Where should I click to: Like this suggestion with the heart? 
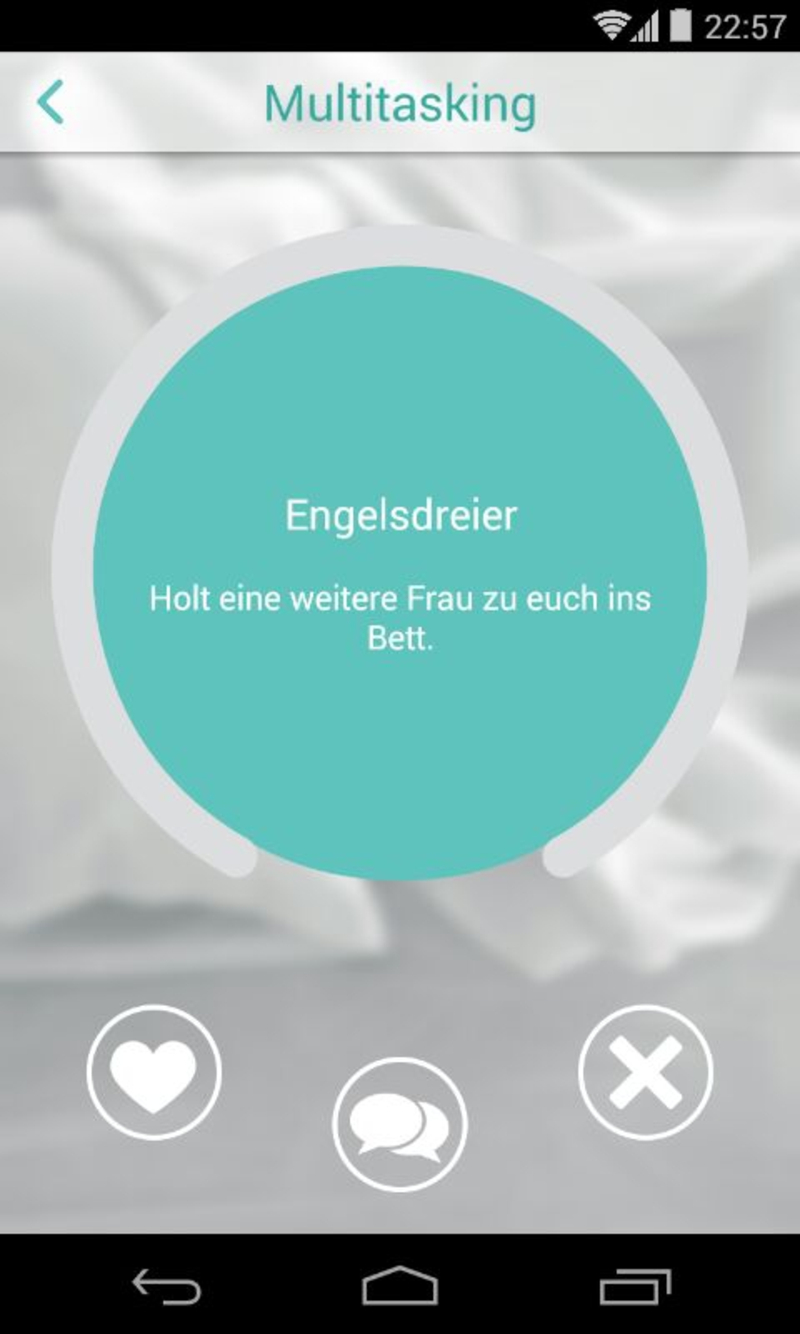(153, 1073)
